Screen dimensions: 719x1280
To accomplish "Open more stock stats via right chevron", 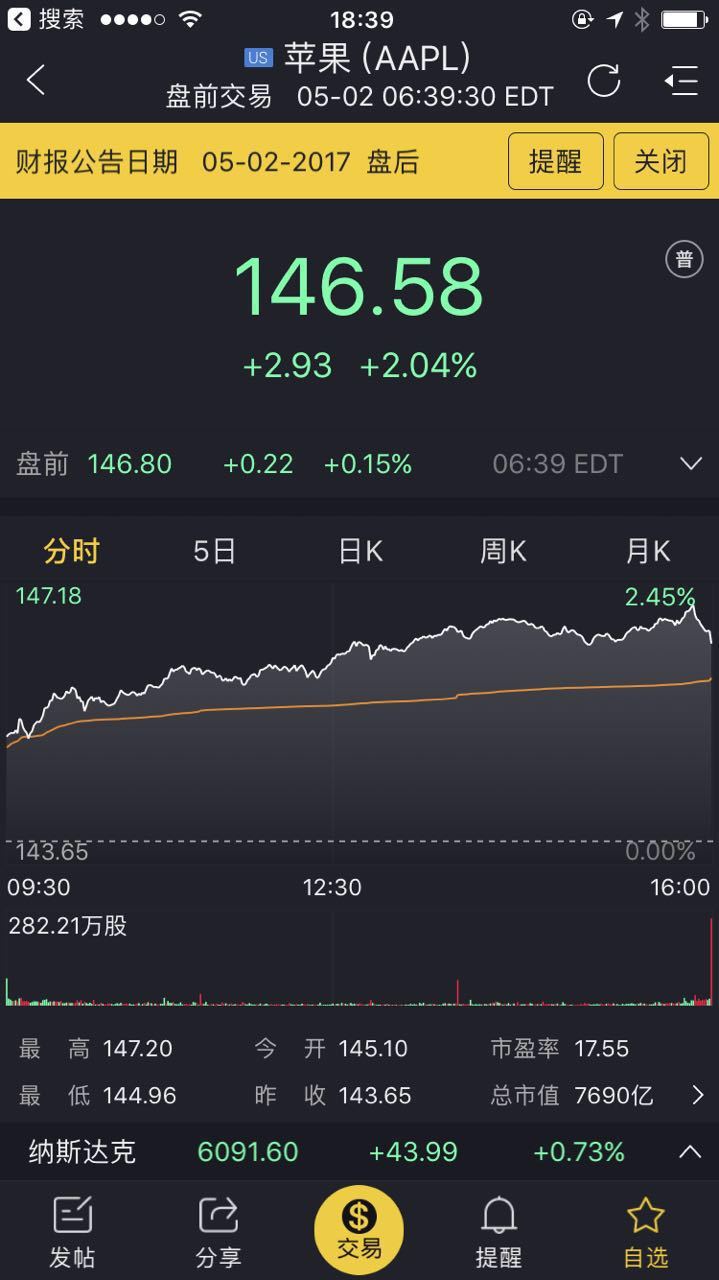I will [698, 1095].
